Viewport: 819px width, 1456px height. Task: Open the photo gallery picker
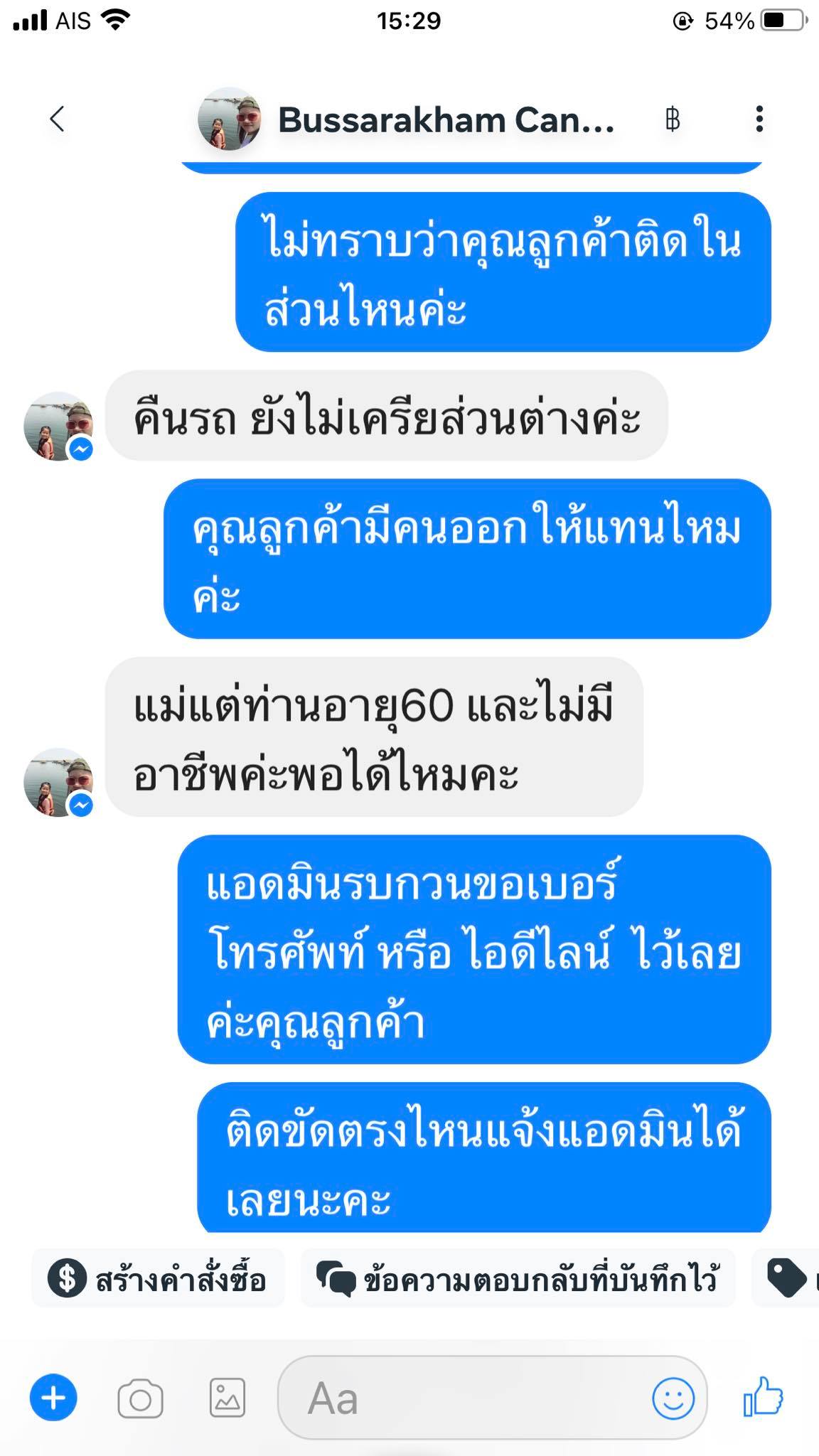click(227, 1398)
